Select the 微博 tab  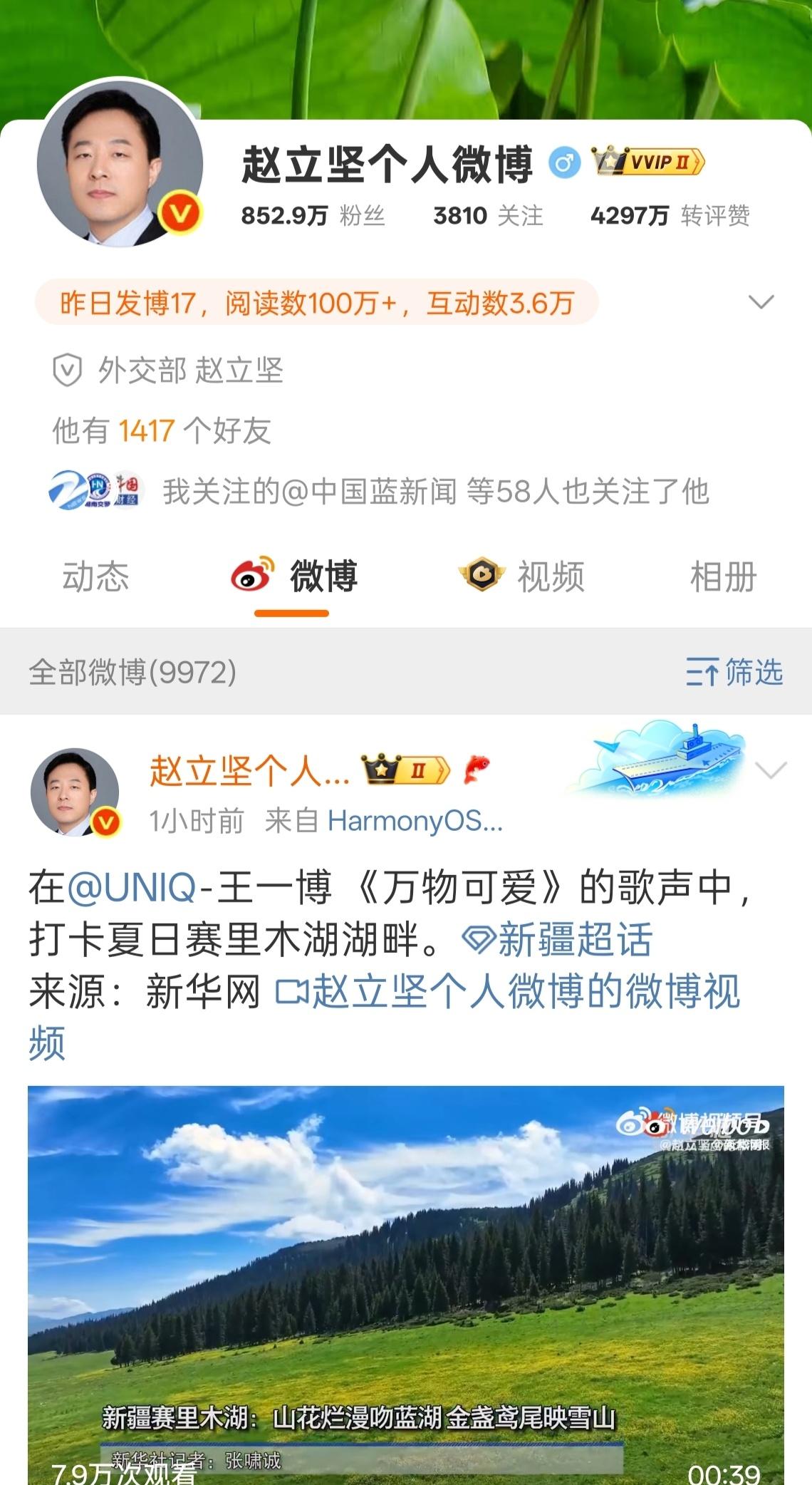(x=295, y=576)
